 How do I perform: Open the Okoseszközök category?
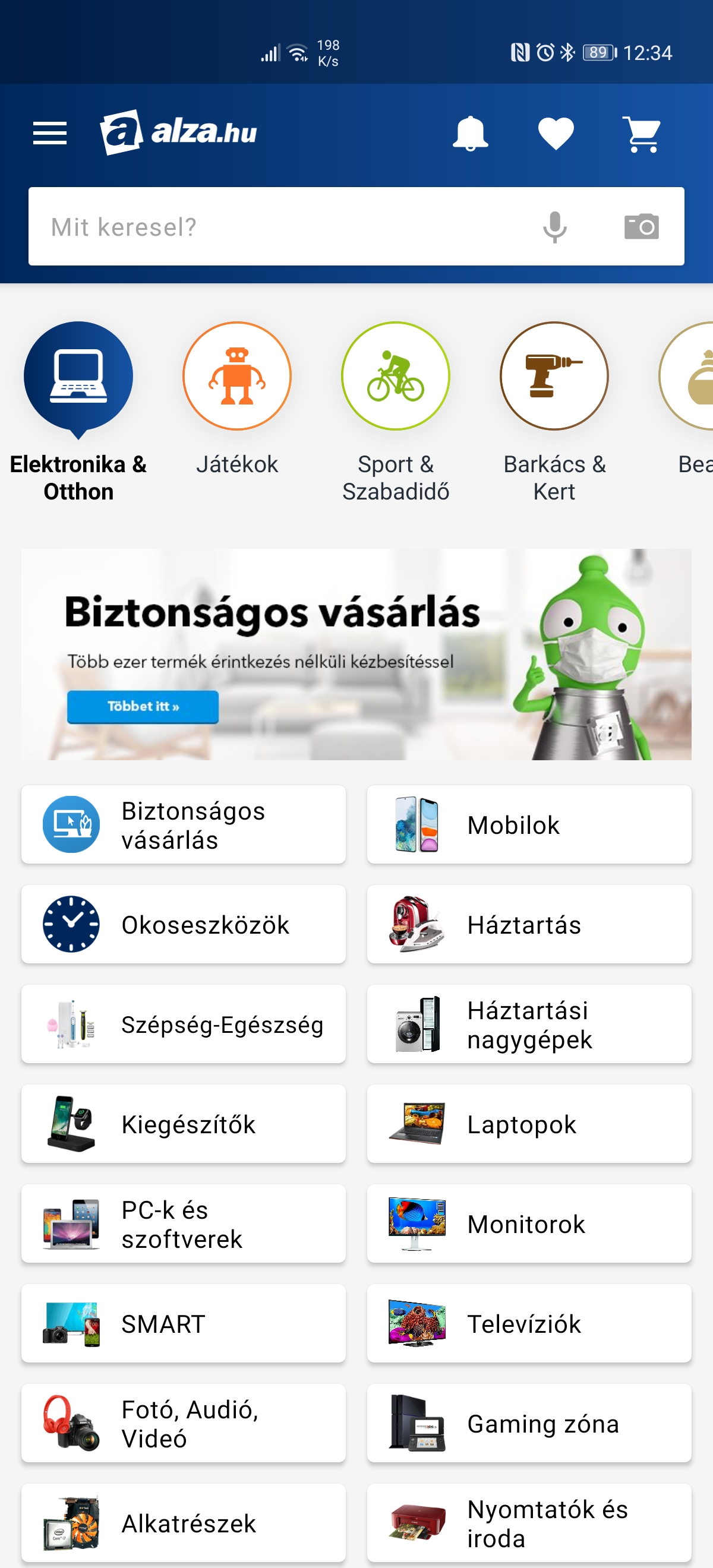pyautogui.click(x=183, y=925)
